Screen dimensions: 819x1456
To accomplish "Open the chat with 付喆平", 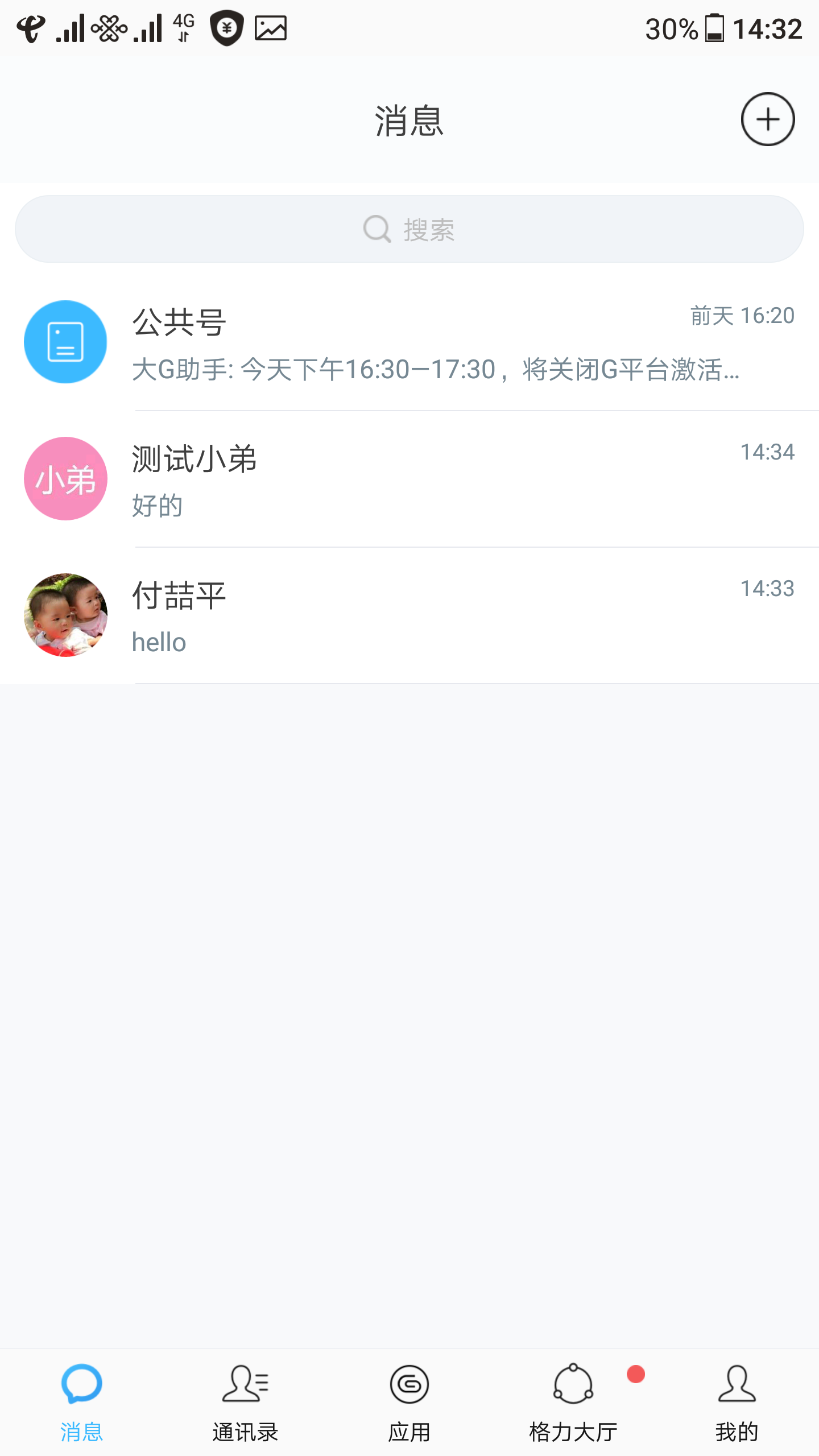I will point(409,615).
